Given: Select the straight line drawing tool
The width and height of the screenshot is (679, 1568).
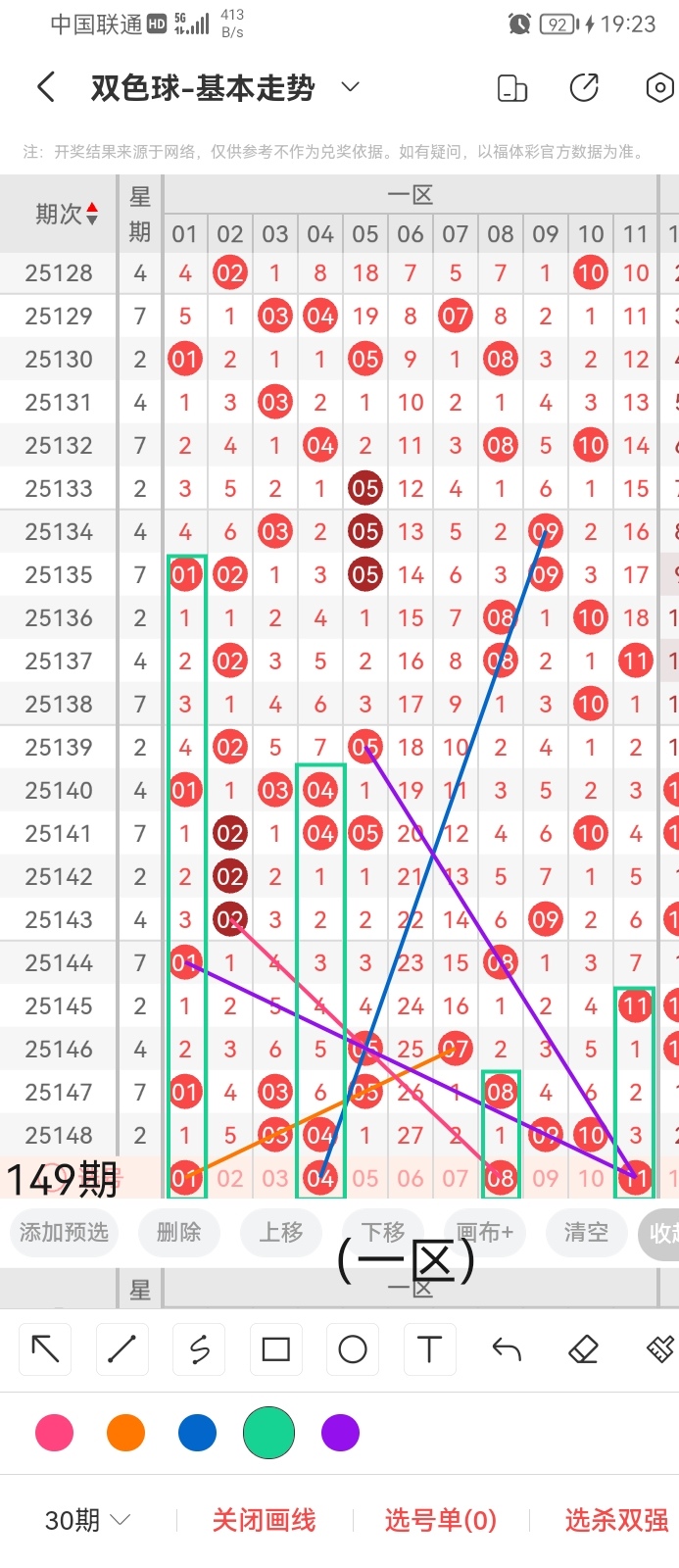Looking at the screenshot, I should (x=122, y=1349).
